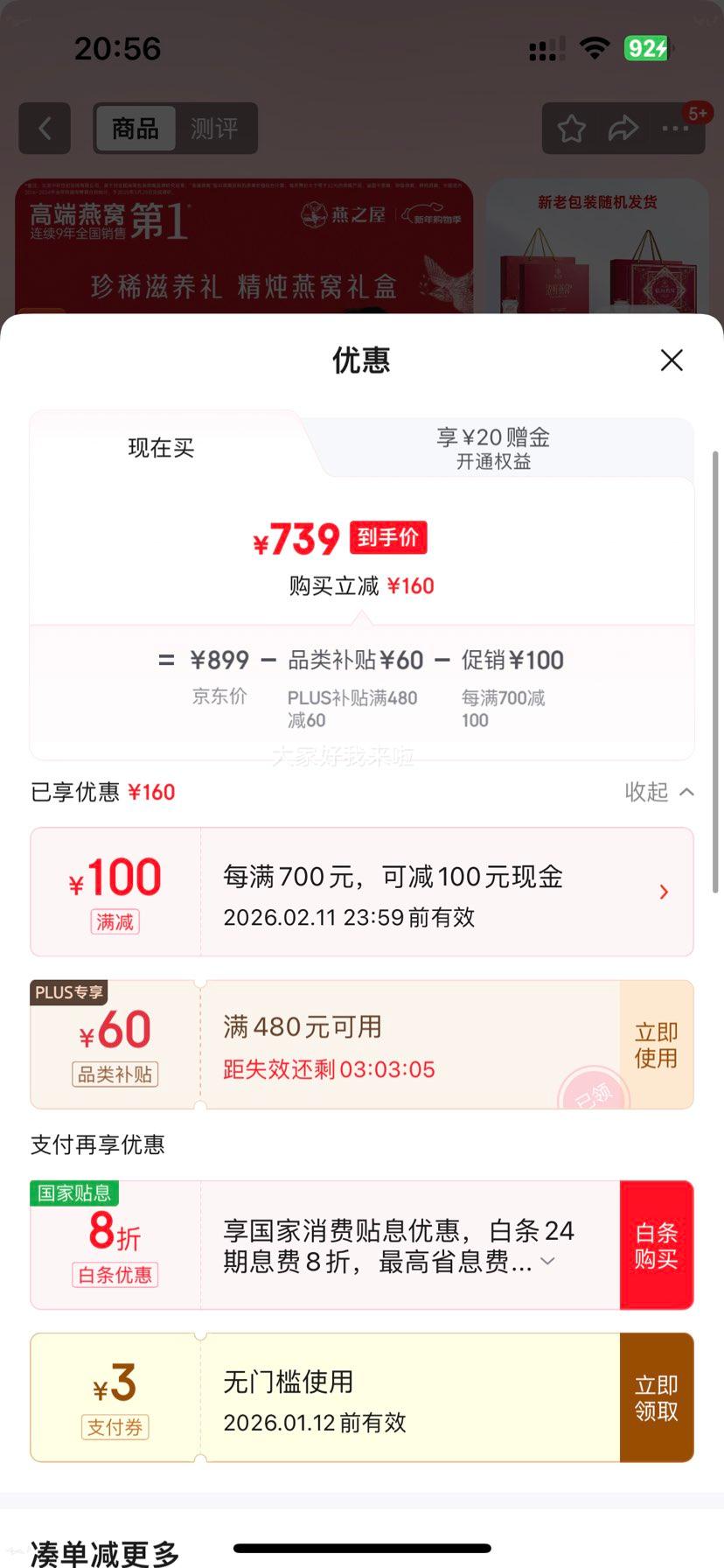Screen dimensions: 724x1568
Task: Select the 现在买 tab
Action: click(x=160, y=448)
